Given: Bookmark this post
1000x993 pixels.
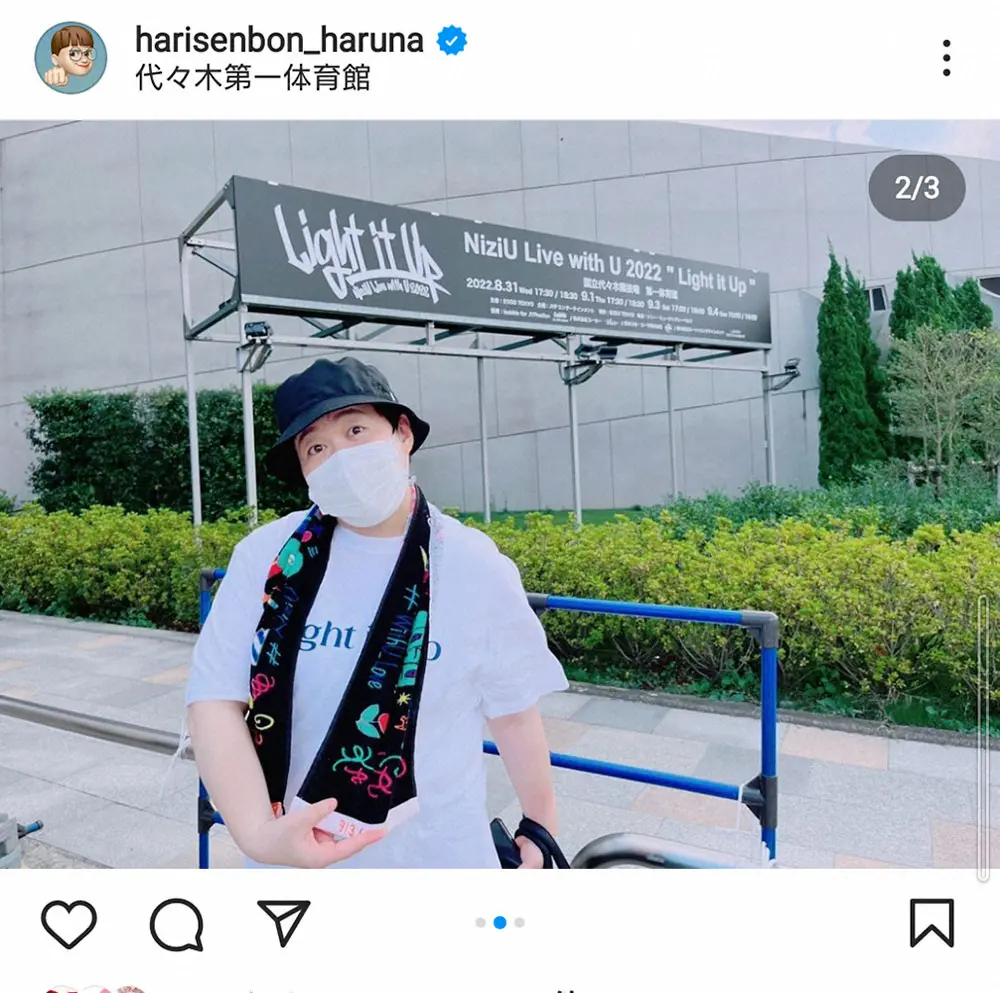Looking at the screenshot, I should pos(931,923).
